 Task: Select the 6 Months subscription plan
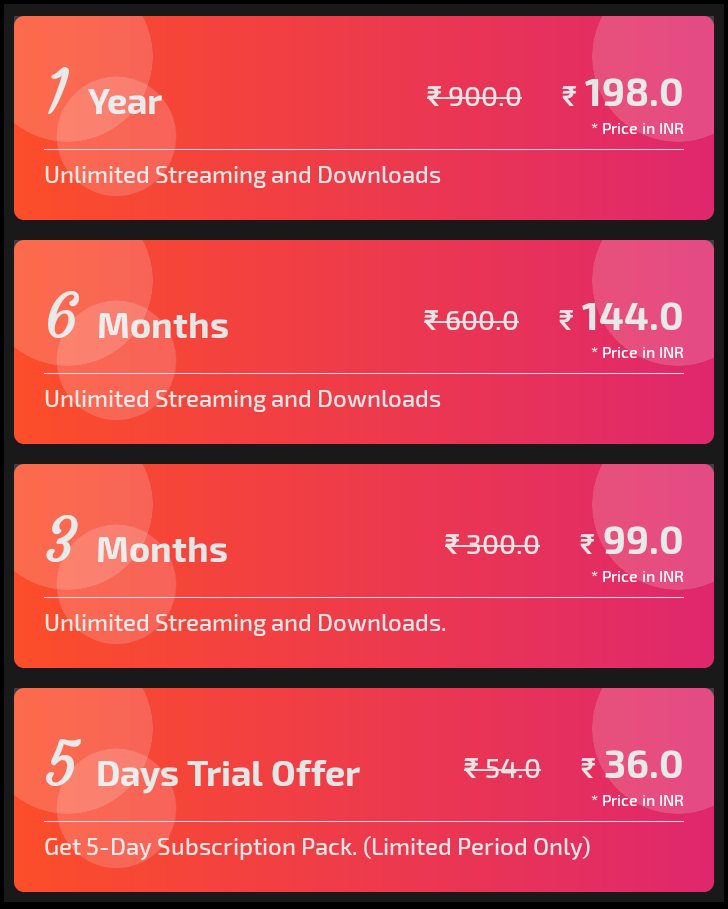[364, 340]
